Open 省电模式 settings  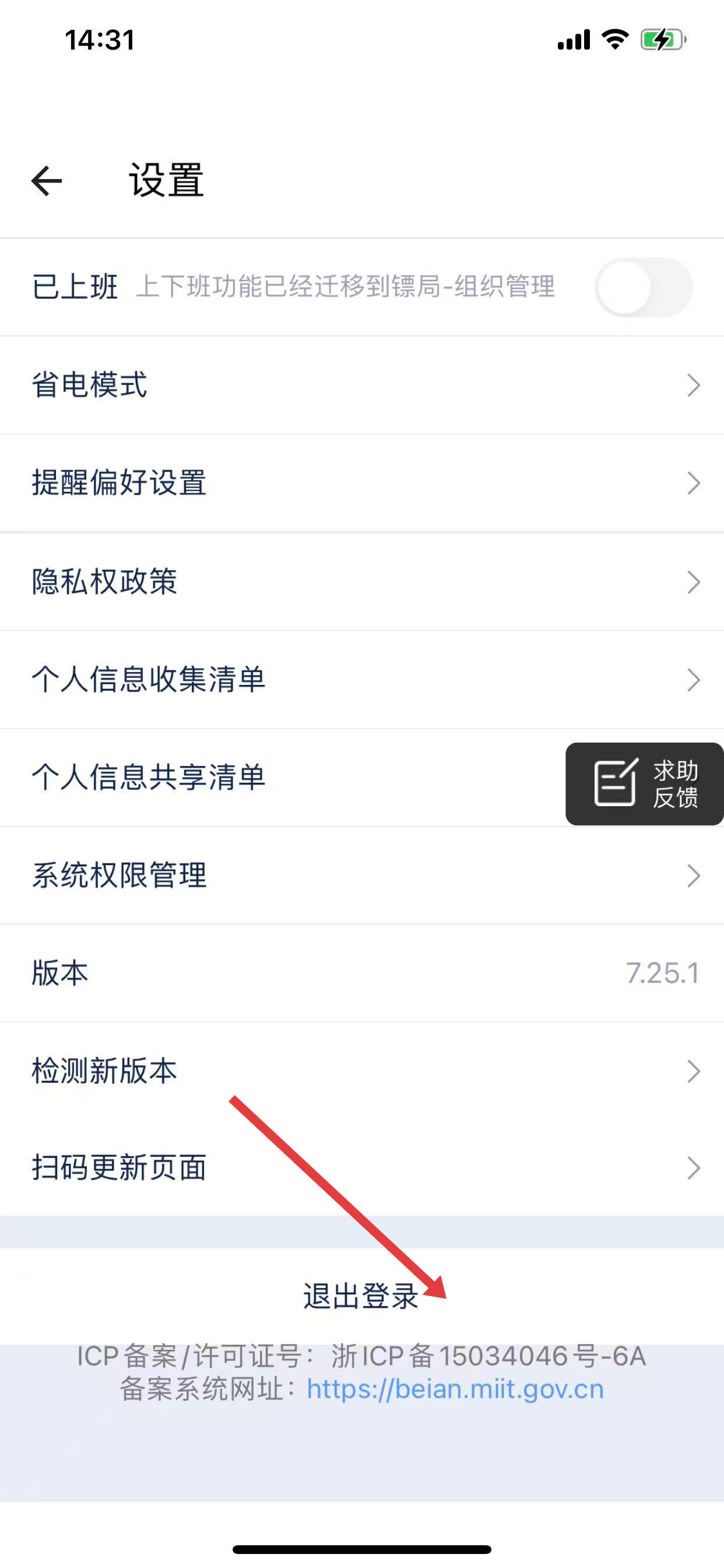361,386
